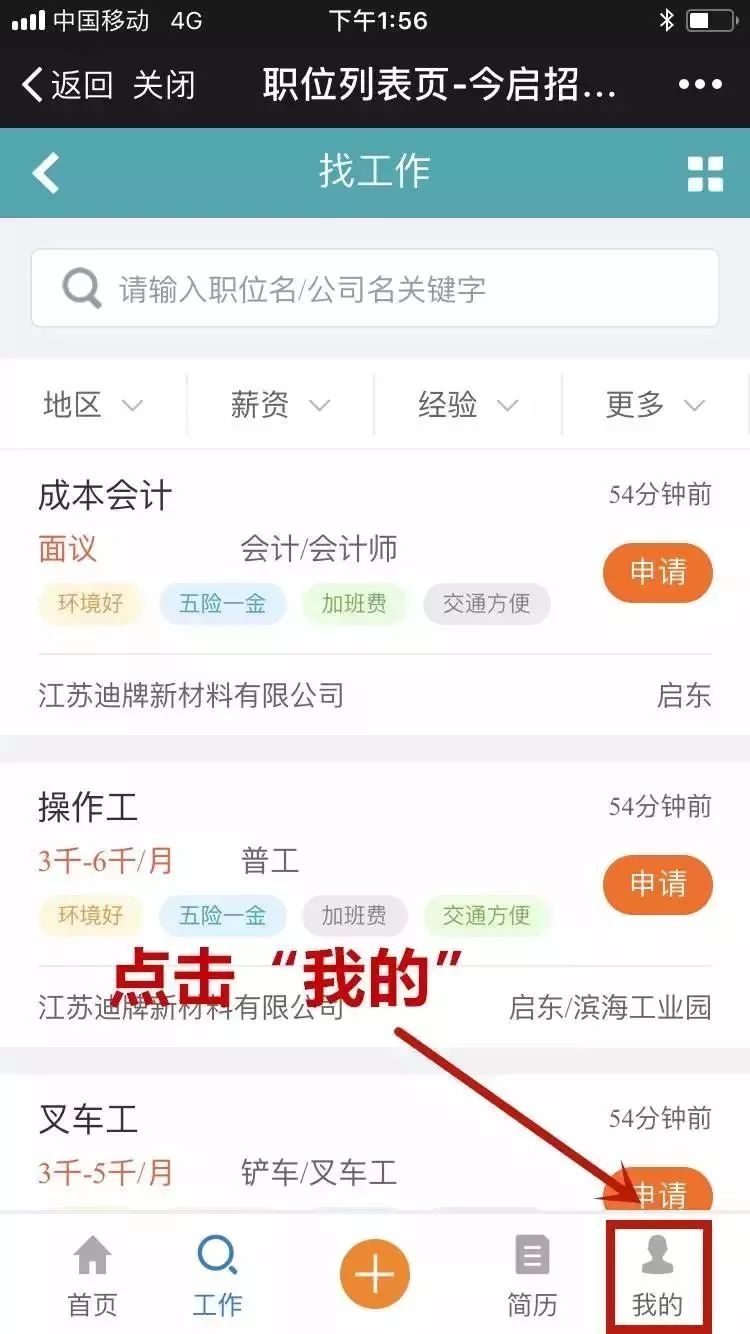Open the grid view icon beside 找工作 title

click(x=706, y=173)
